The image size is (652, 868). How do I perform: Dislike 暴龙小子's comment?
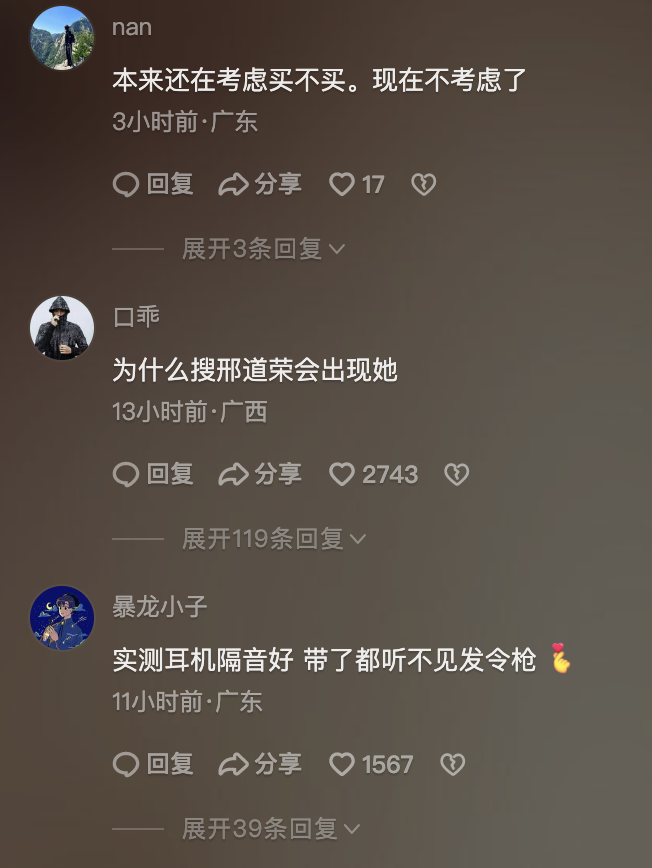(x=453, y=765)
